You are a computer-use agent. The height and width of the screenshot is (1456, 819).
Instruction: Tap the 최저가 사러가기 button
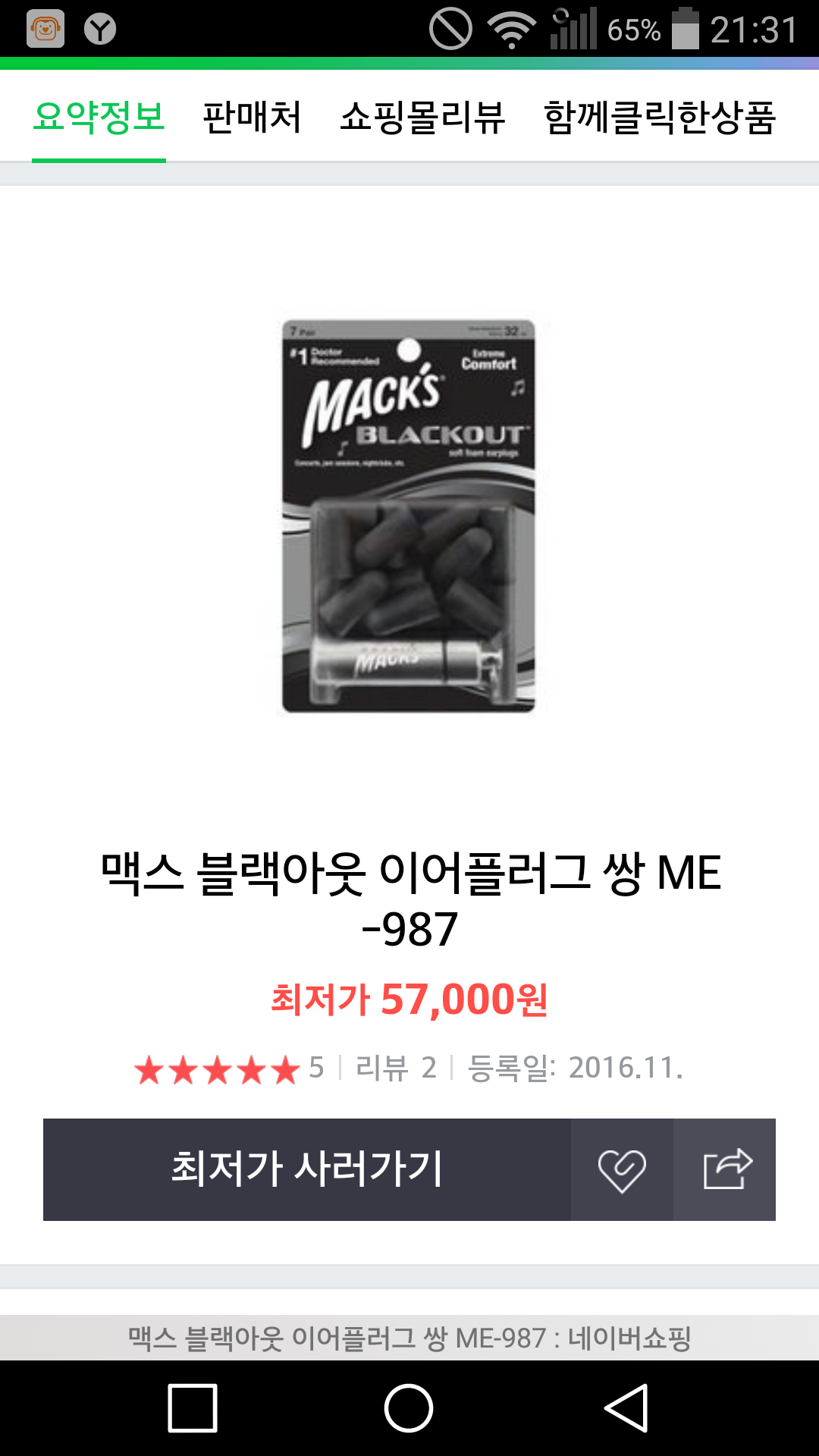307,1169
